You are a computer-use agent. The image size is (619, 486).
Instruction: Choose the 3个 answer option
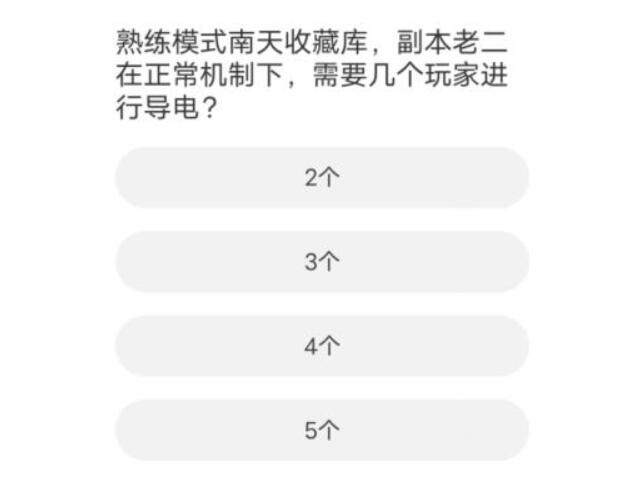click(x=322, y=262)
